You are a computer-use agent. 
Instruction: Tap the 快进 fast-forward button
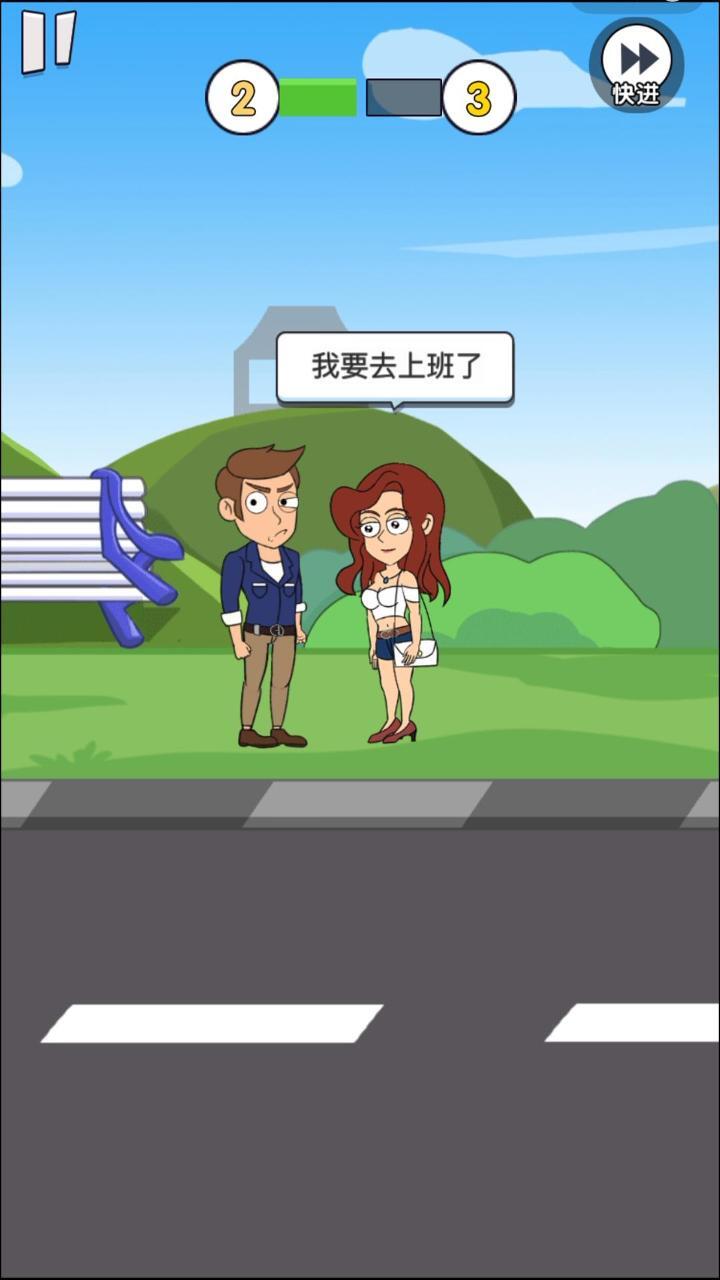(637, 66)
